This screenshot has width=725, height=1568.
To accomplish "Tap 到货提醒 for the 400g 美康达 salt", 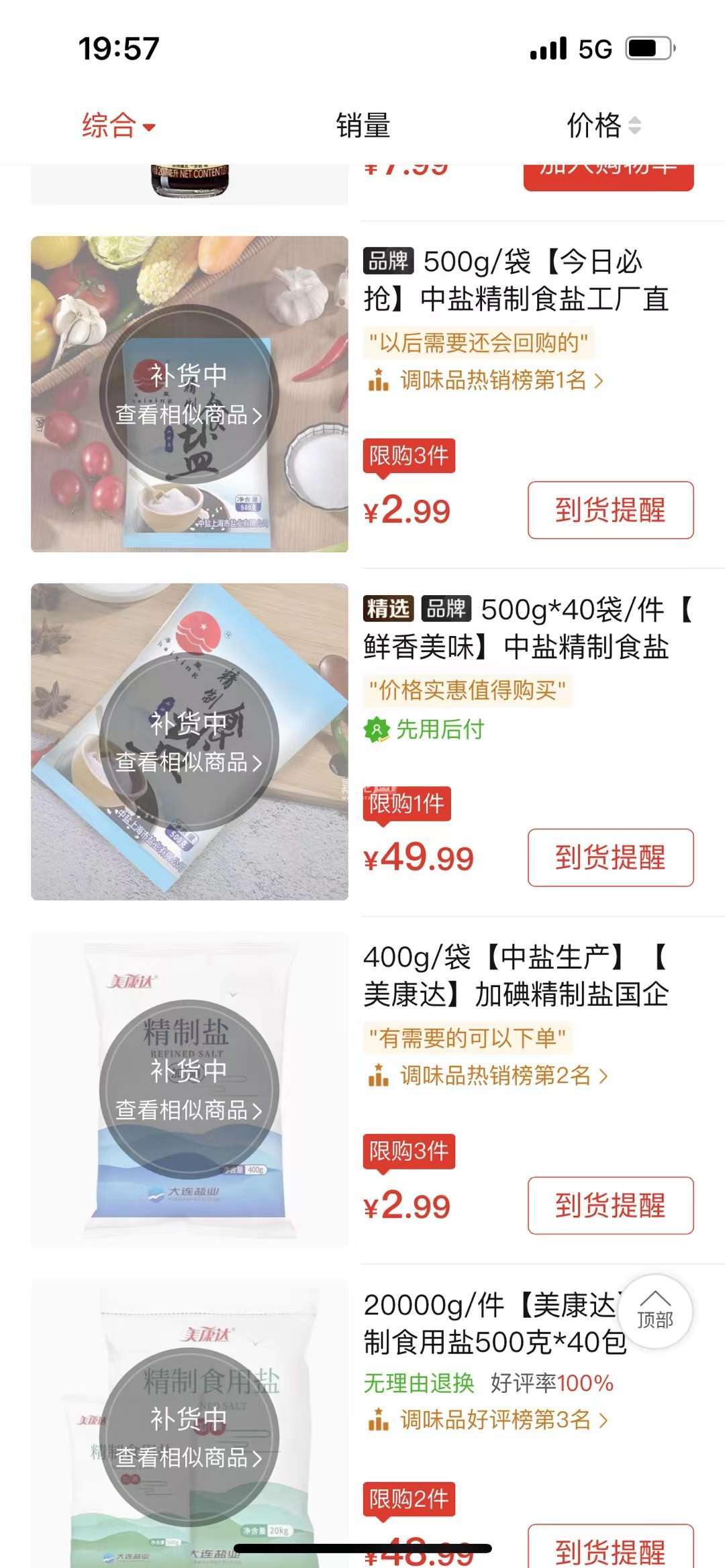I will click(610, 1205).
